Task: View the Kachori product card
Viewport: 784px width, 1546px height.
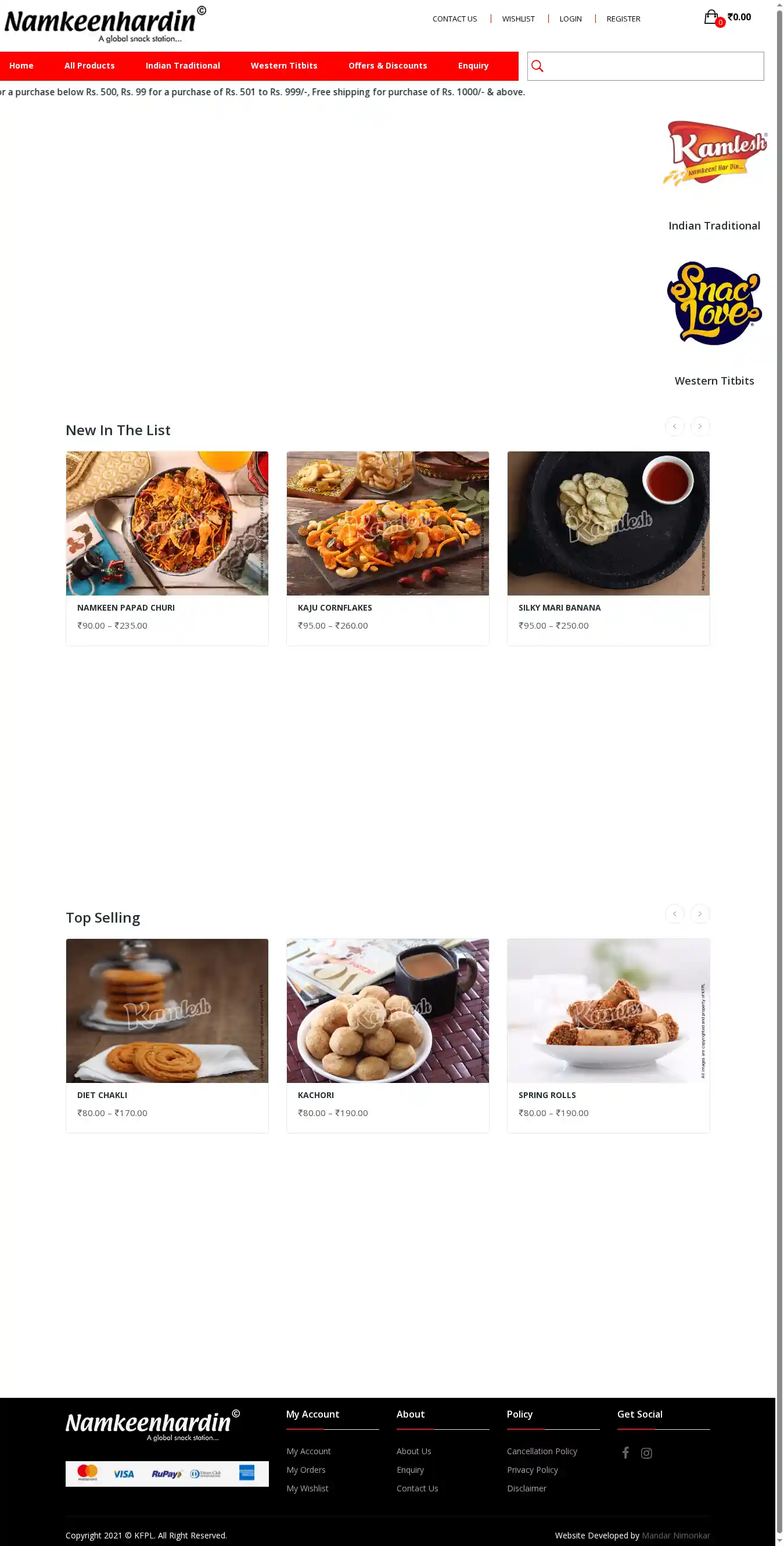Action: click(x=387, y=1011)
